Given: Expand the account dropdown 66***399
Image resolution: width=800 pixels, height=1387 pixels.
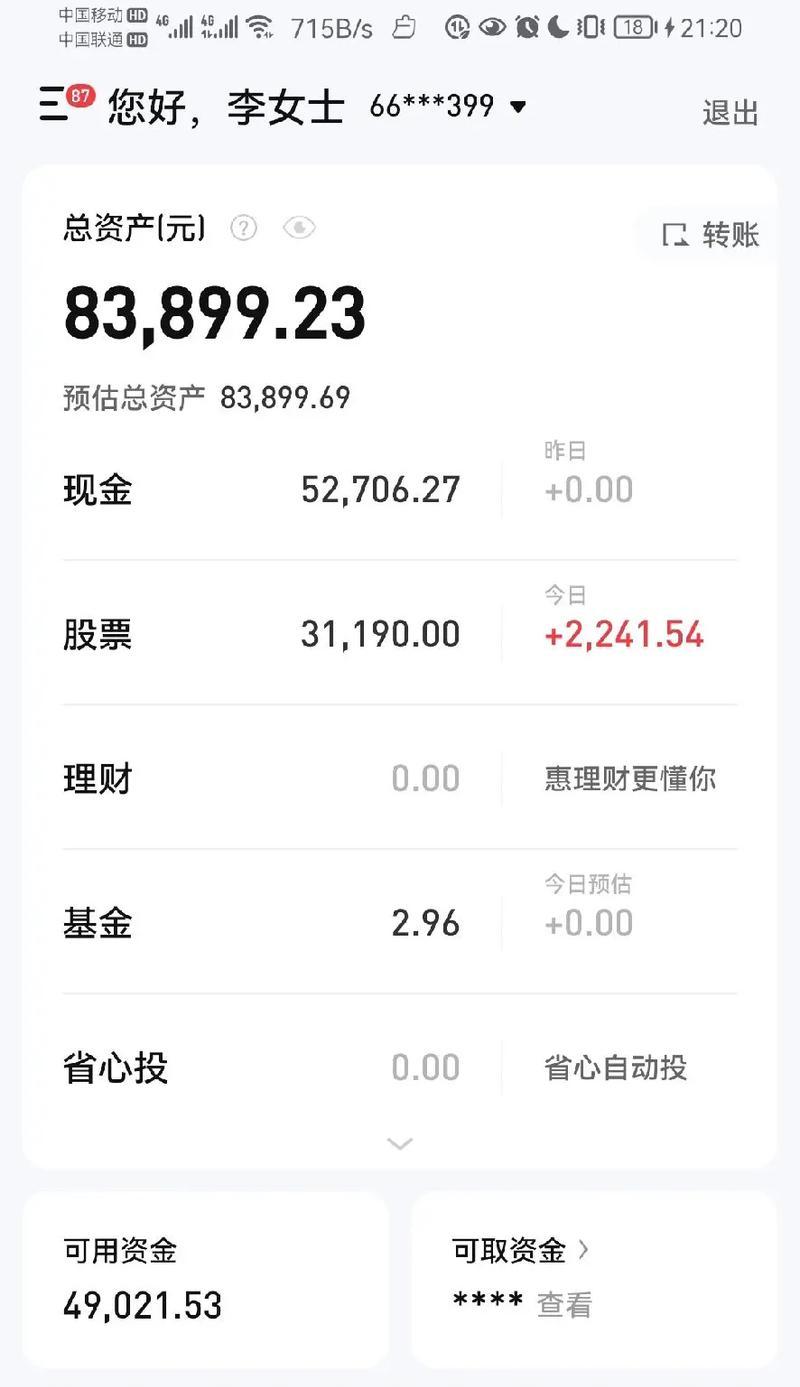Looking at the screenshot, I should coord(448,105).
